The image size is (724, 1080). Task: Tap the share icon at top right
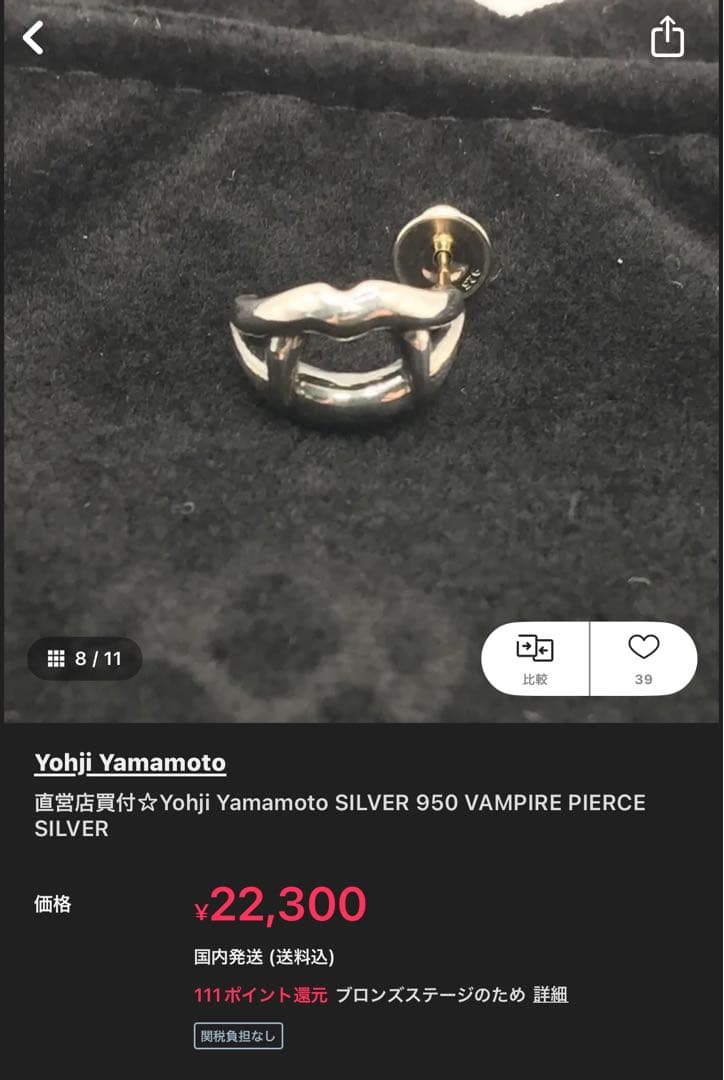(x=666, y=37)
